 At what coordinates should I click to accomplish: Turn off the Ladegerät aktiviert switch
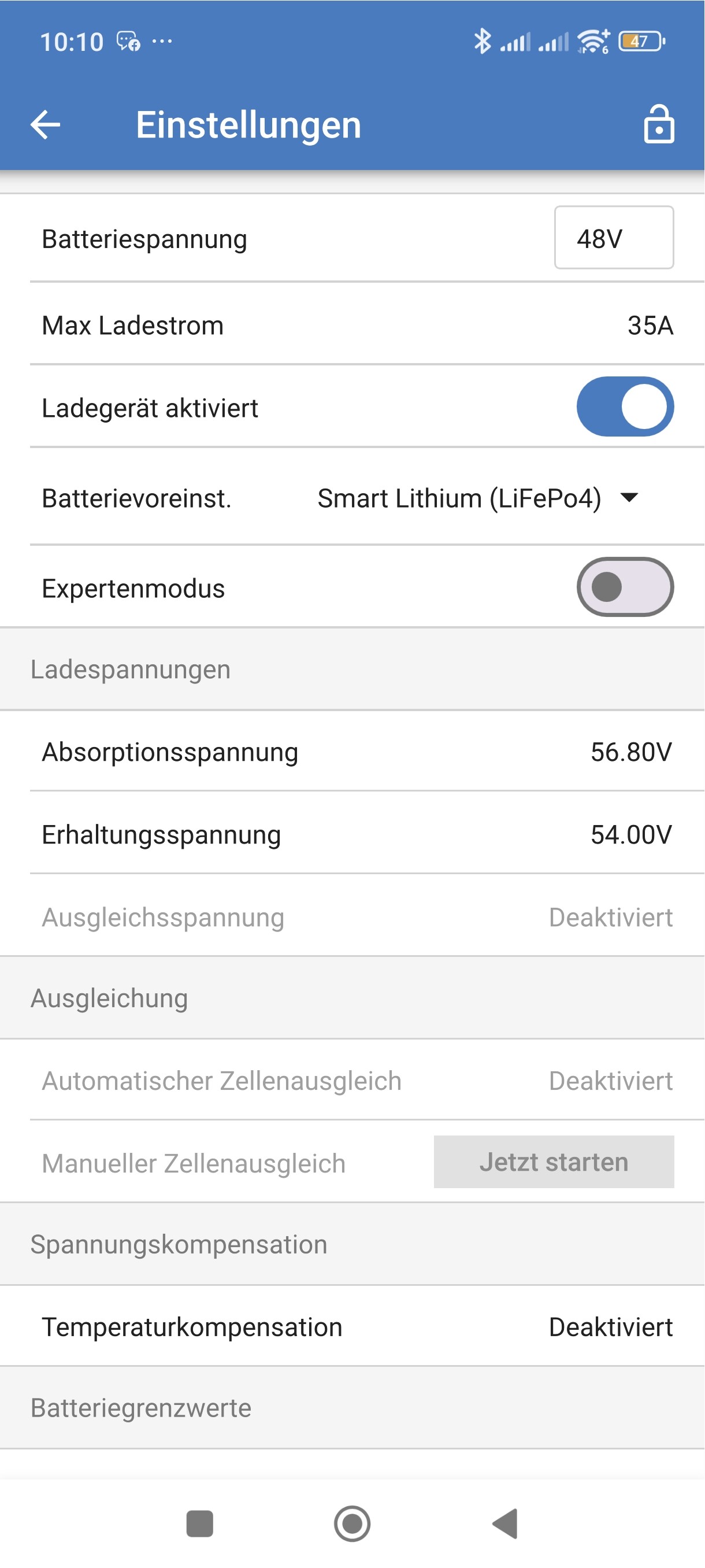(625, 406)
